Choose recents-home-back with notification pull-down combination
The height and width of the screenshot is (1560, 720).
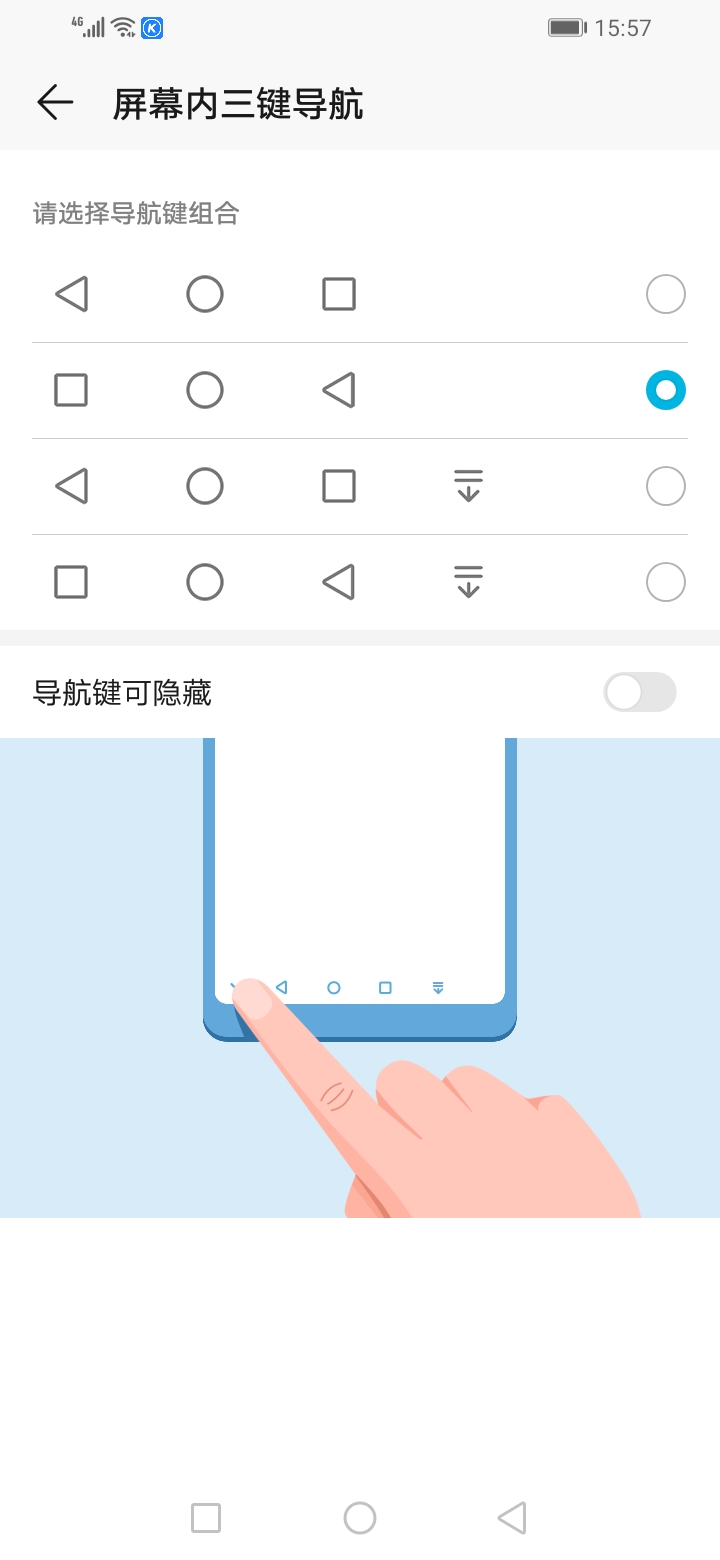(x=665, y=582)
